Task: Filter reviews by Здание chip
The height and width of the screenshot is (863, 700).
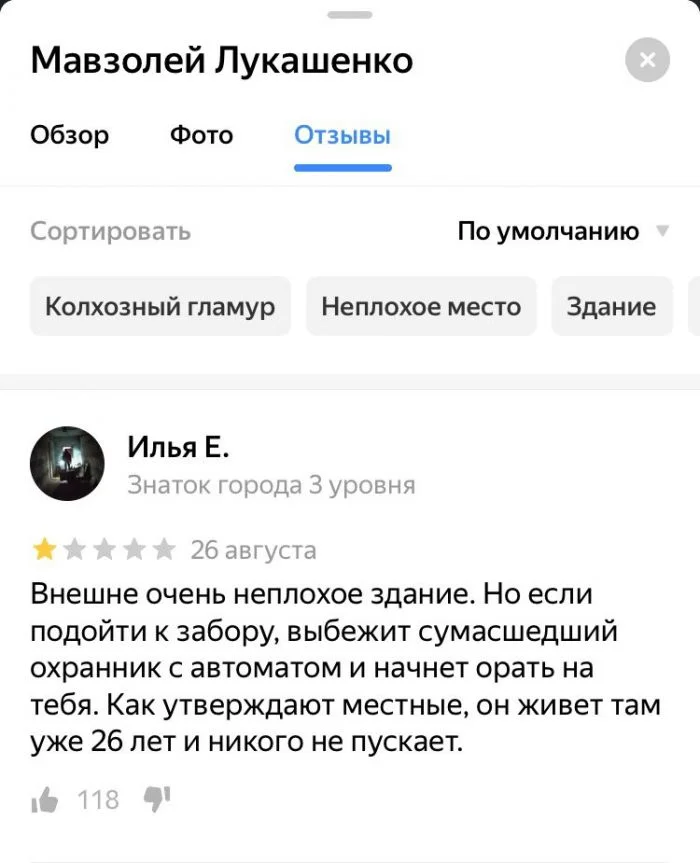Action: (x=611, y=306)
